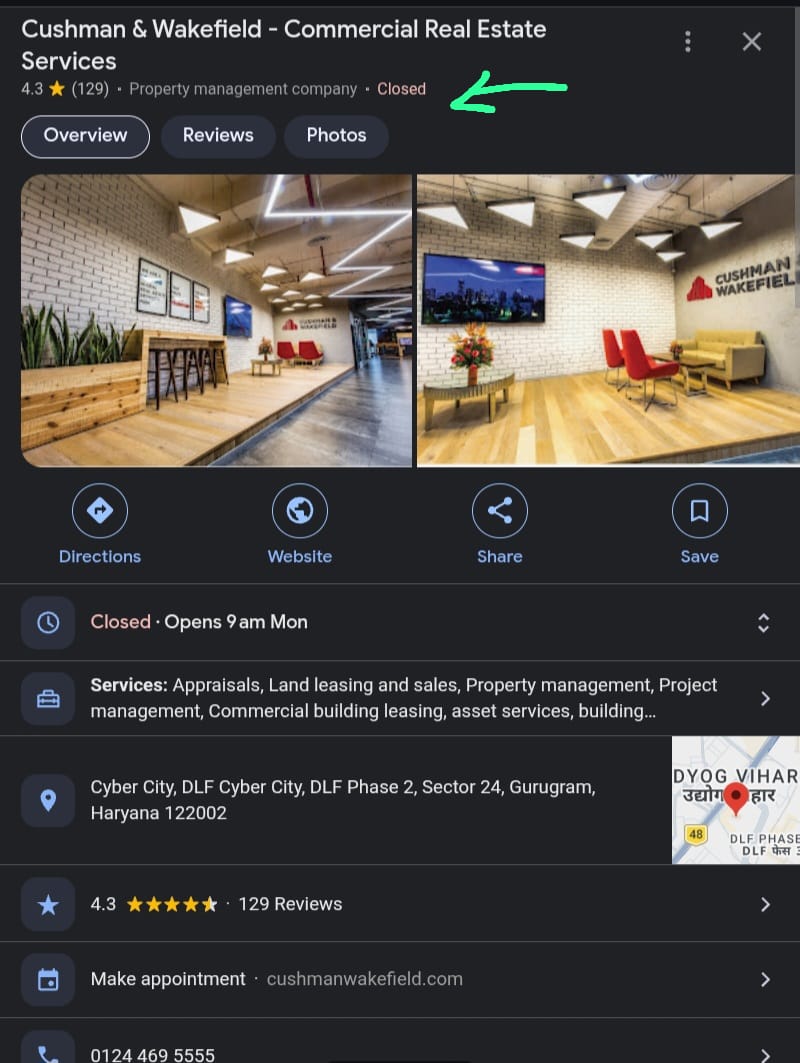Open the Services list row
800x1063 pixels.
pyautogui.click(x=400, y=698)
